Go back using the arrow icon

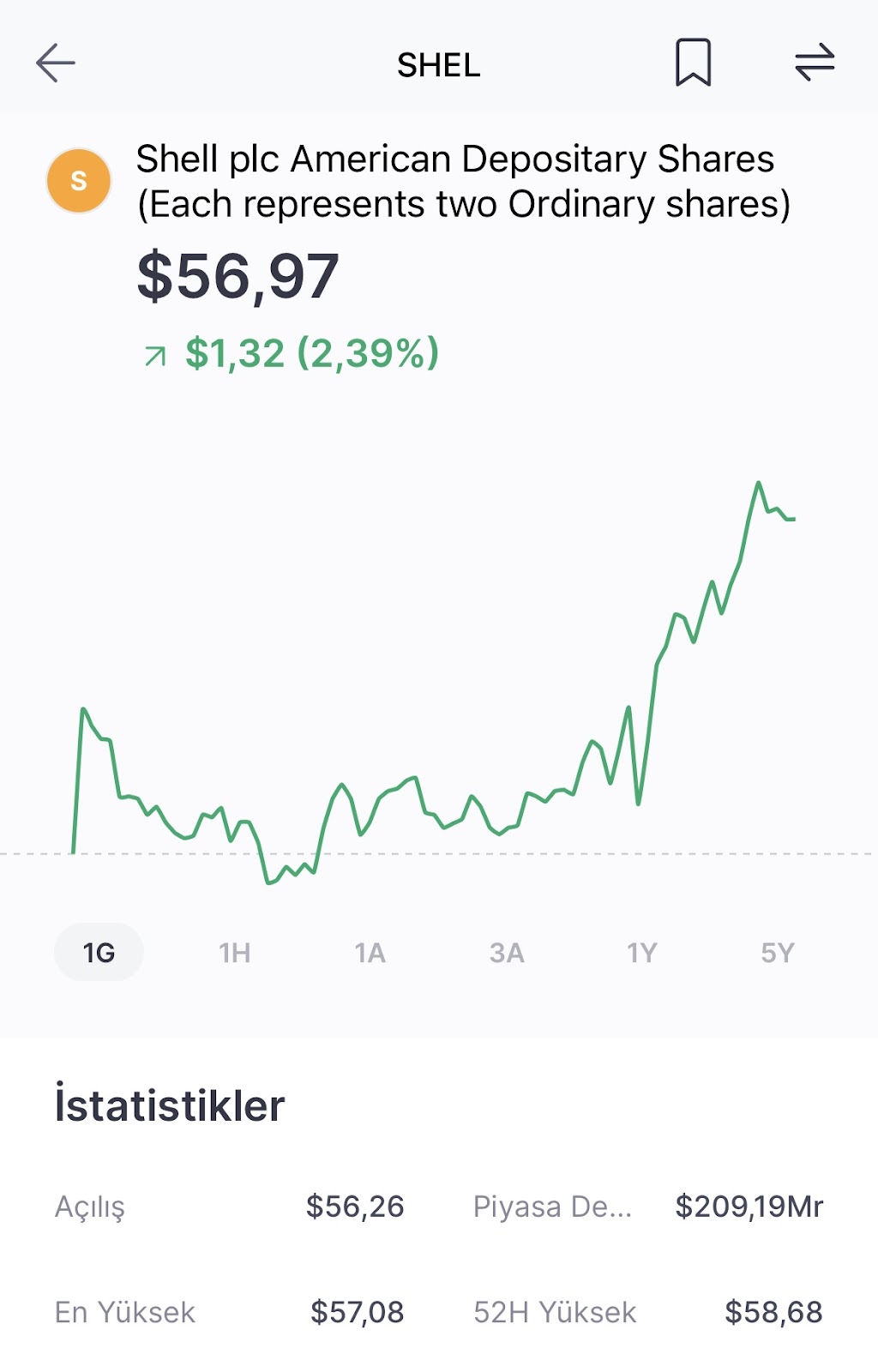click(x=56, y=63)
